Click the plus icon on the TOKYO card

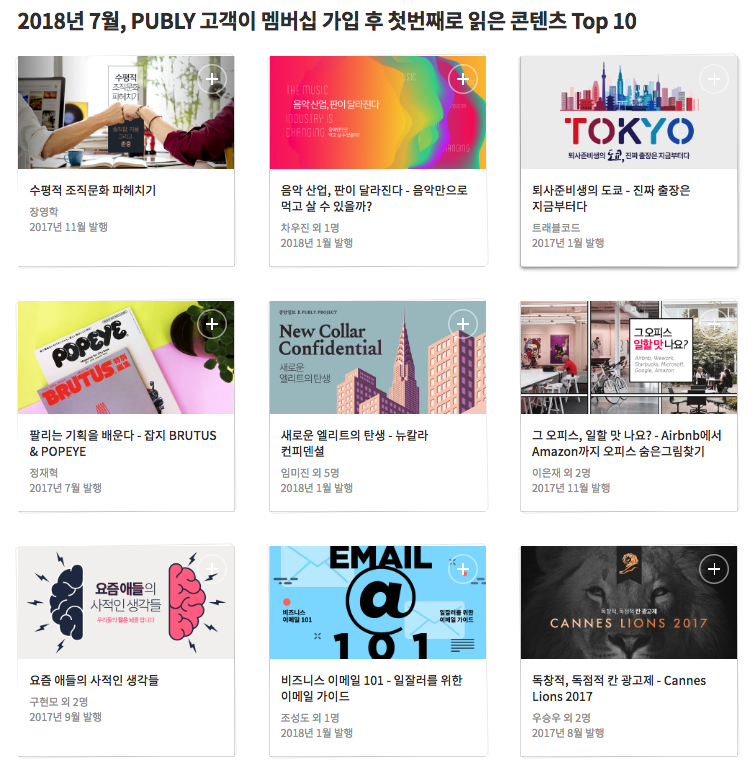click(x=714, y=78)
